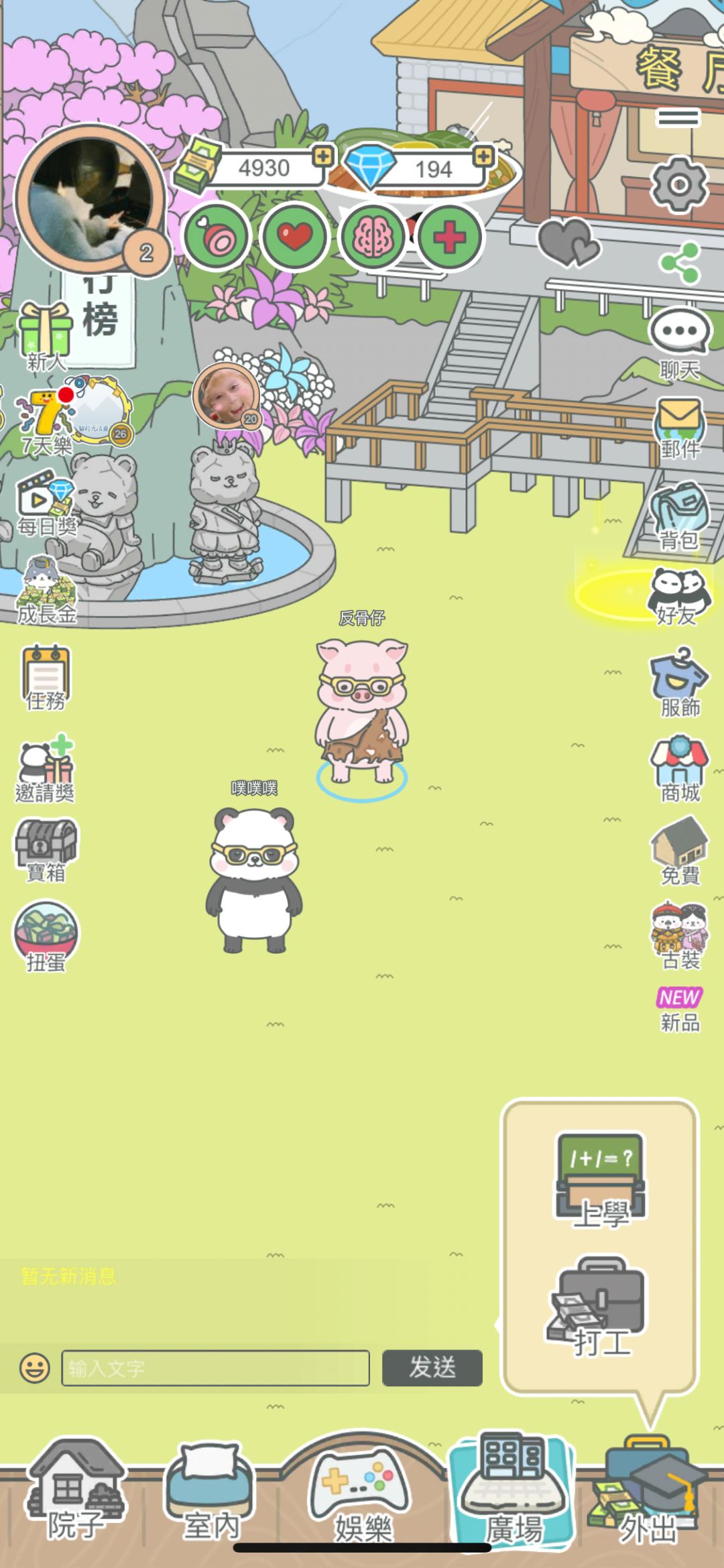The width and height of the screenshot is (724, 1568).
Task: Send the chat message with 发送
Action: (432, 1368)
